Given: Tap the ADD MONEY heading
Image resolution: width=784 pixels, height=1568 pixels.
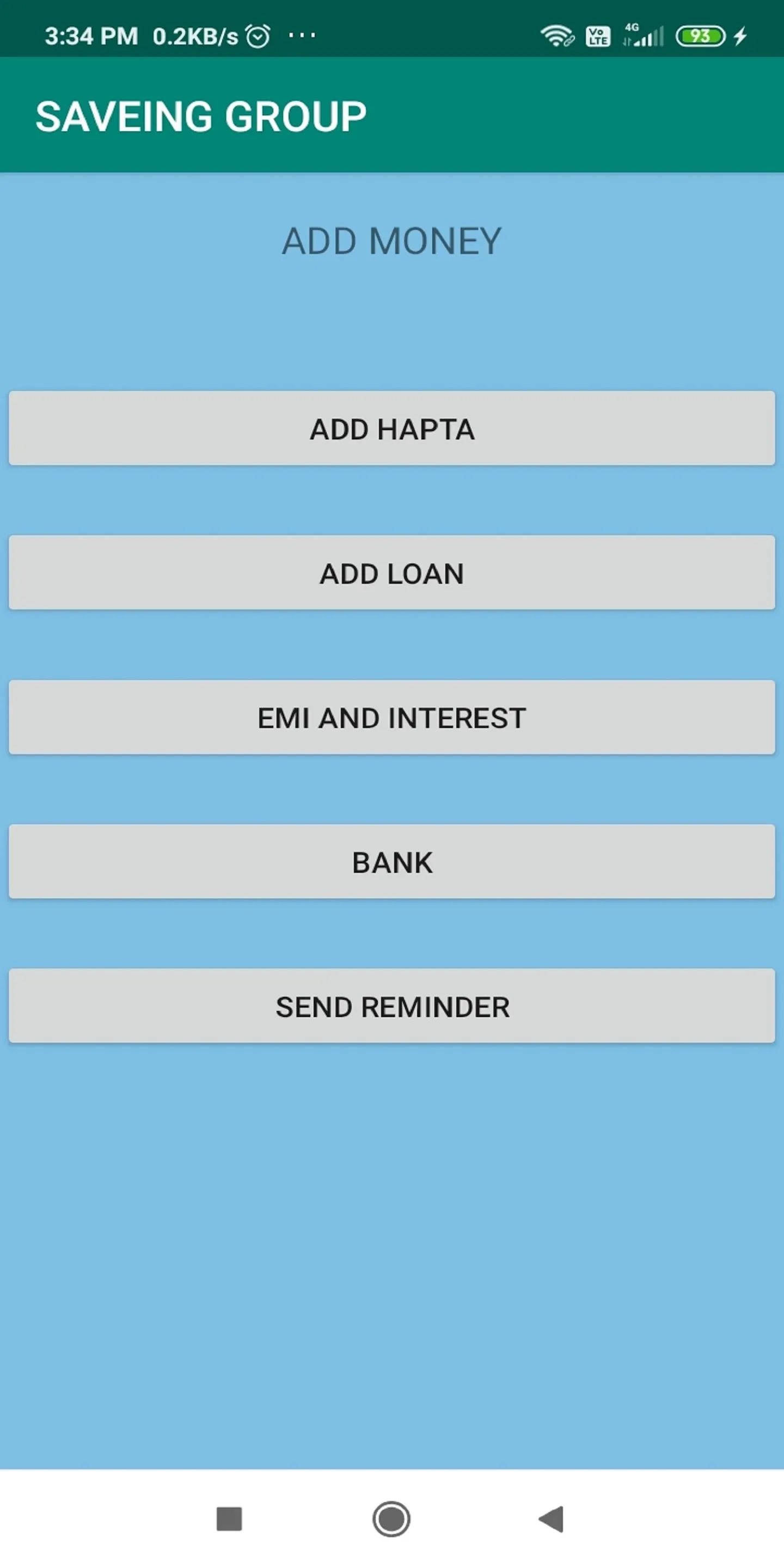Looking at the screenshot, I should [x=392, y=240].
